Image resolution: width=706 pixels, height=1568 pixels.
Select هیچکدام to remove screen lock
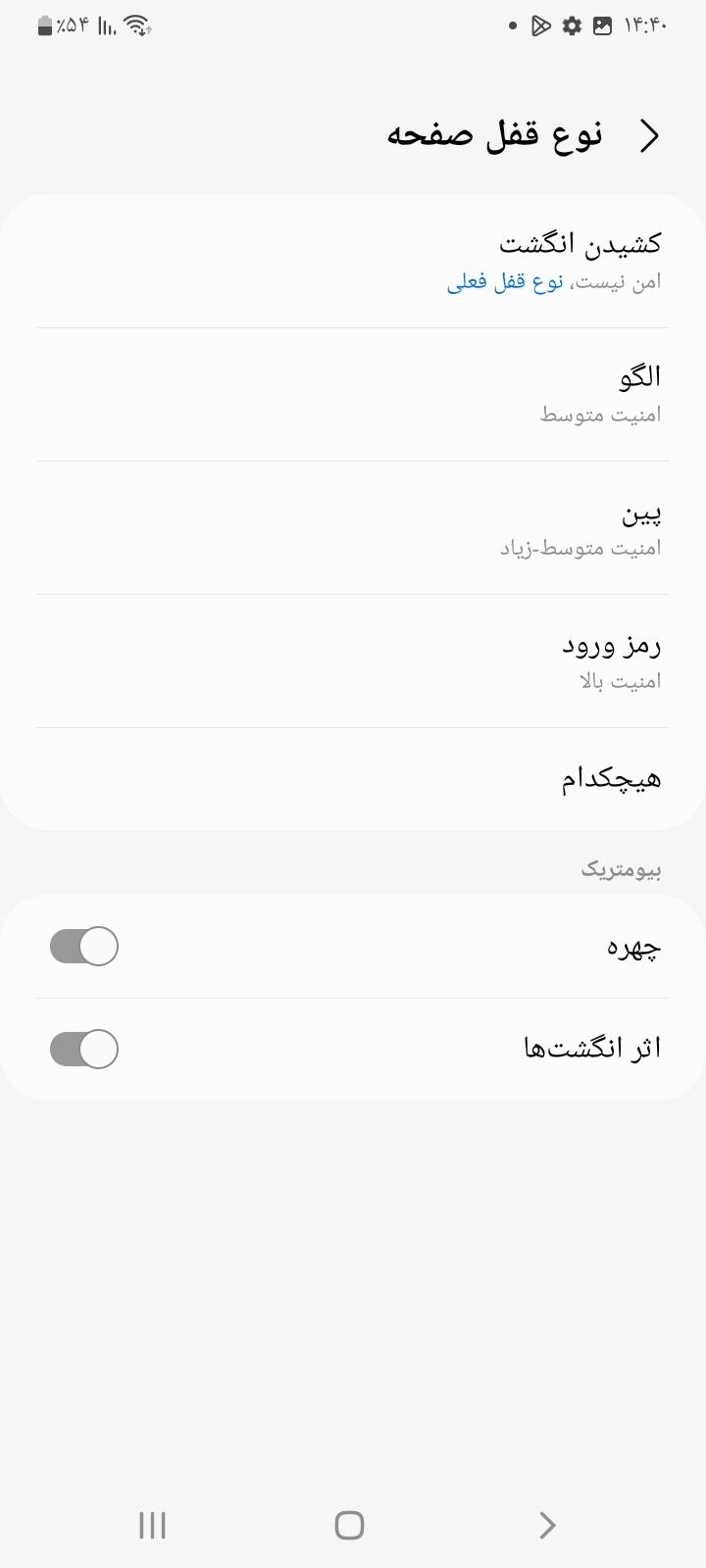tap(353, 779)
